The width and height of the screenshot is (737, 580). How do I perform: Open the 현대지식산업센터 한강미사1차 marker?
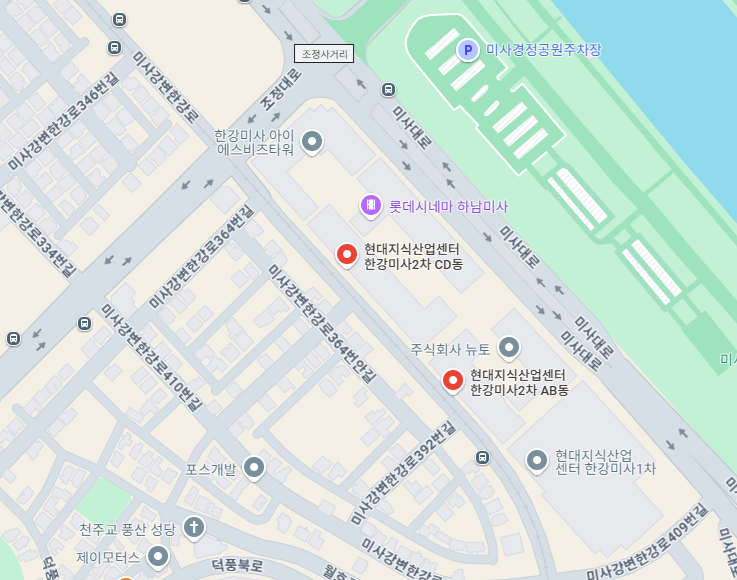tap(537, 460)
